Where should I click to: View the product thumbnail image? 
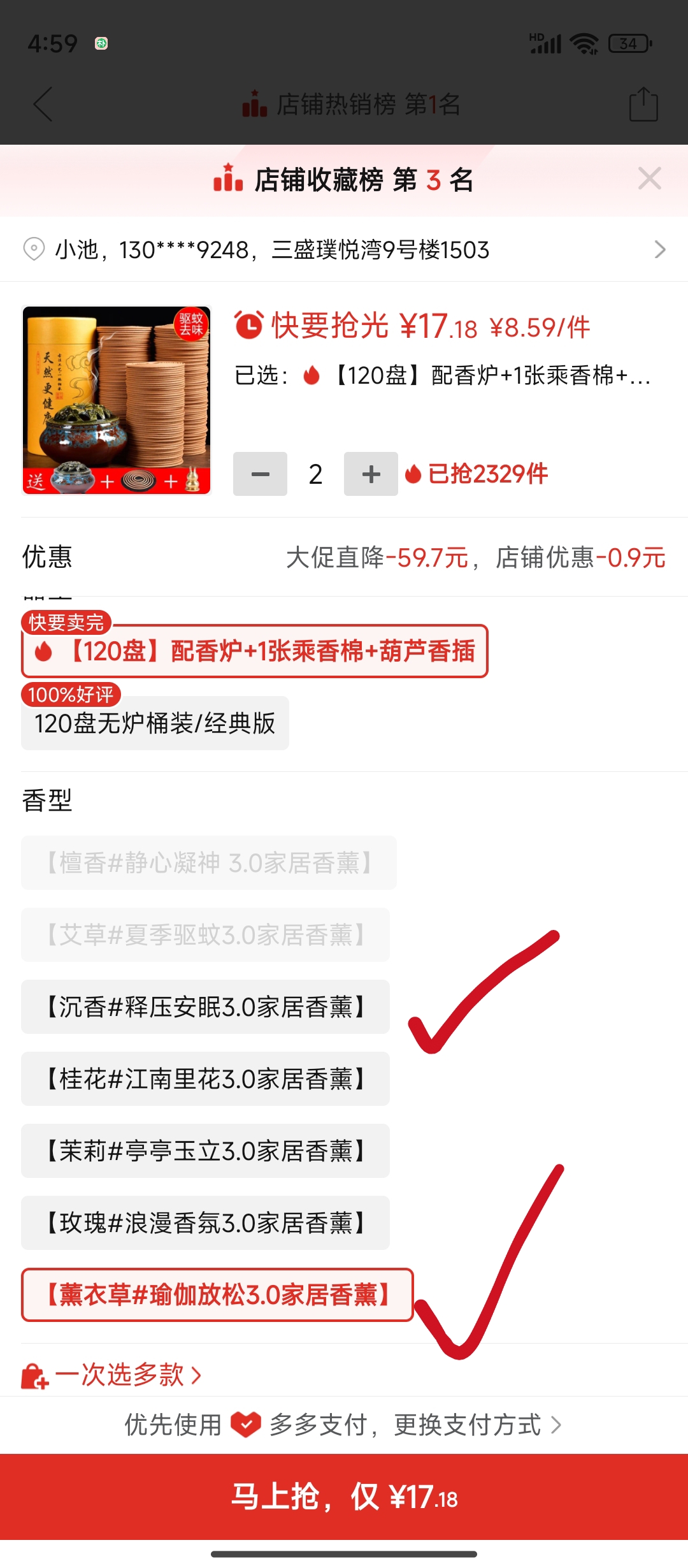[117, 400]
